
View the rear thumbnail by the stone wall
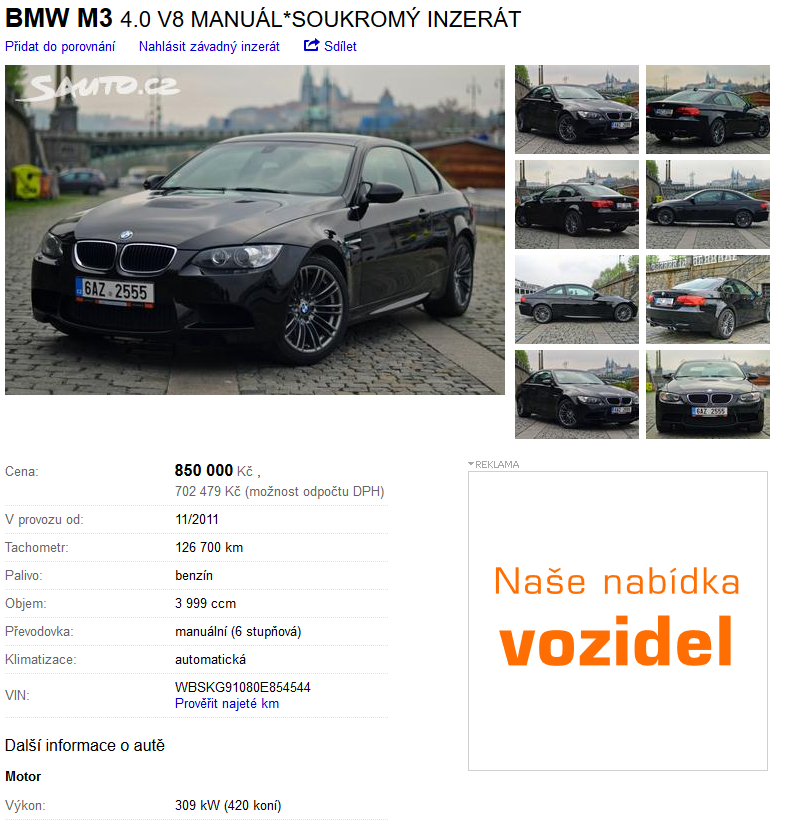(707, 299)
